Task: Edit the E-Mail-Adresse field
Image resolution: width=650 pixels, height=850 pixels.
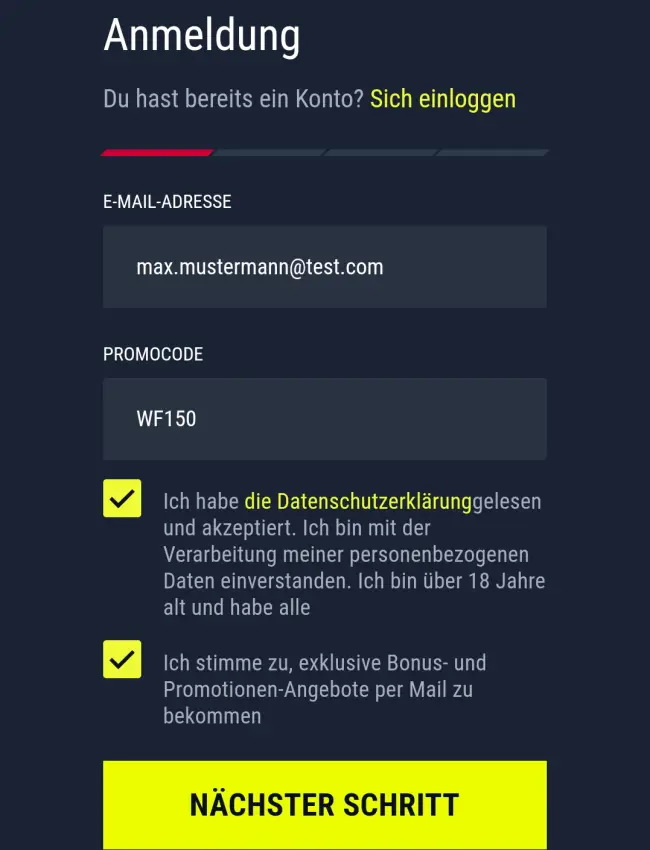Action: (324, 267)
